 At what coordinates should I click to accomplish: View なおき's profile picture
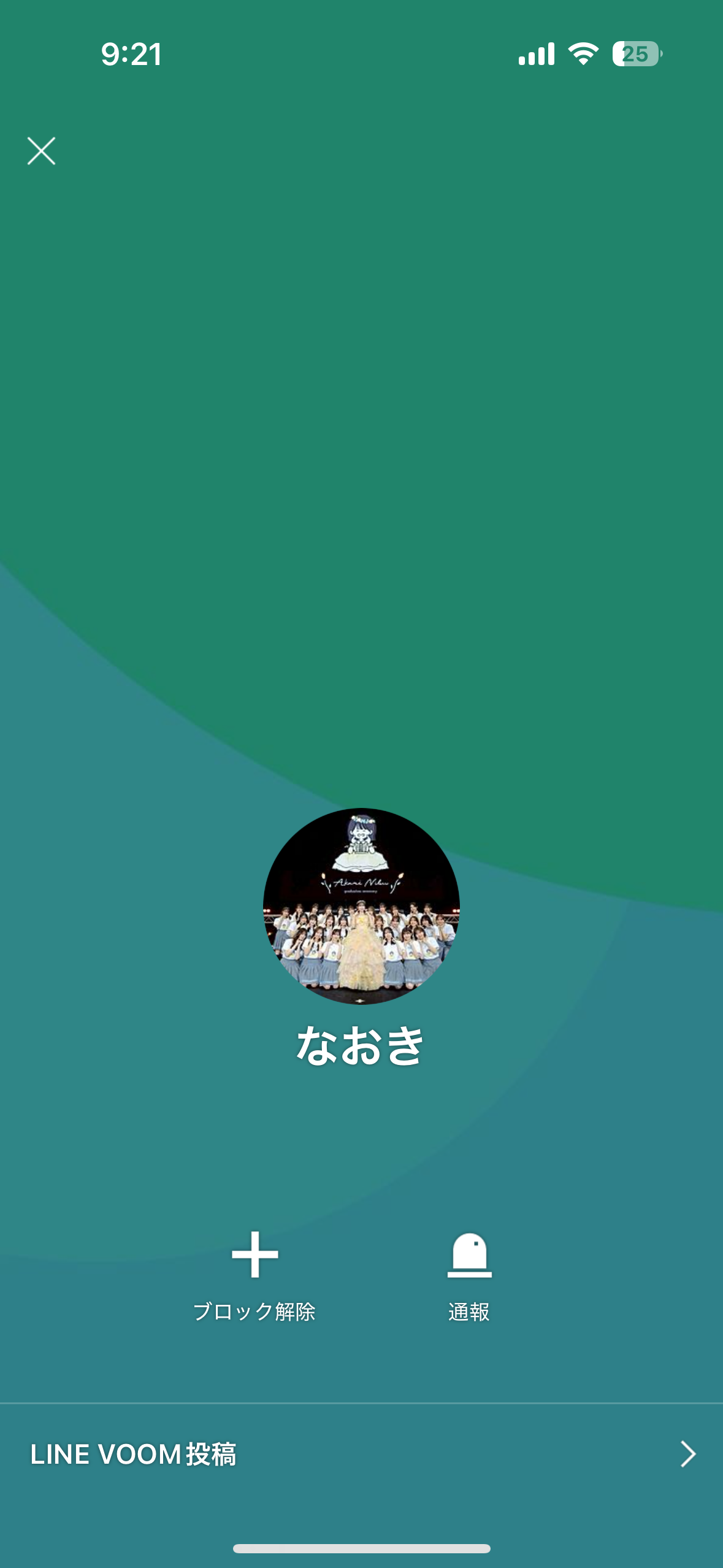point(361,906)
